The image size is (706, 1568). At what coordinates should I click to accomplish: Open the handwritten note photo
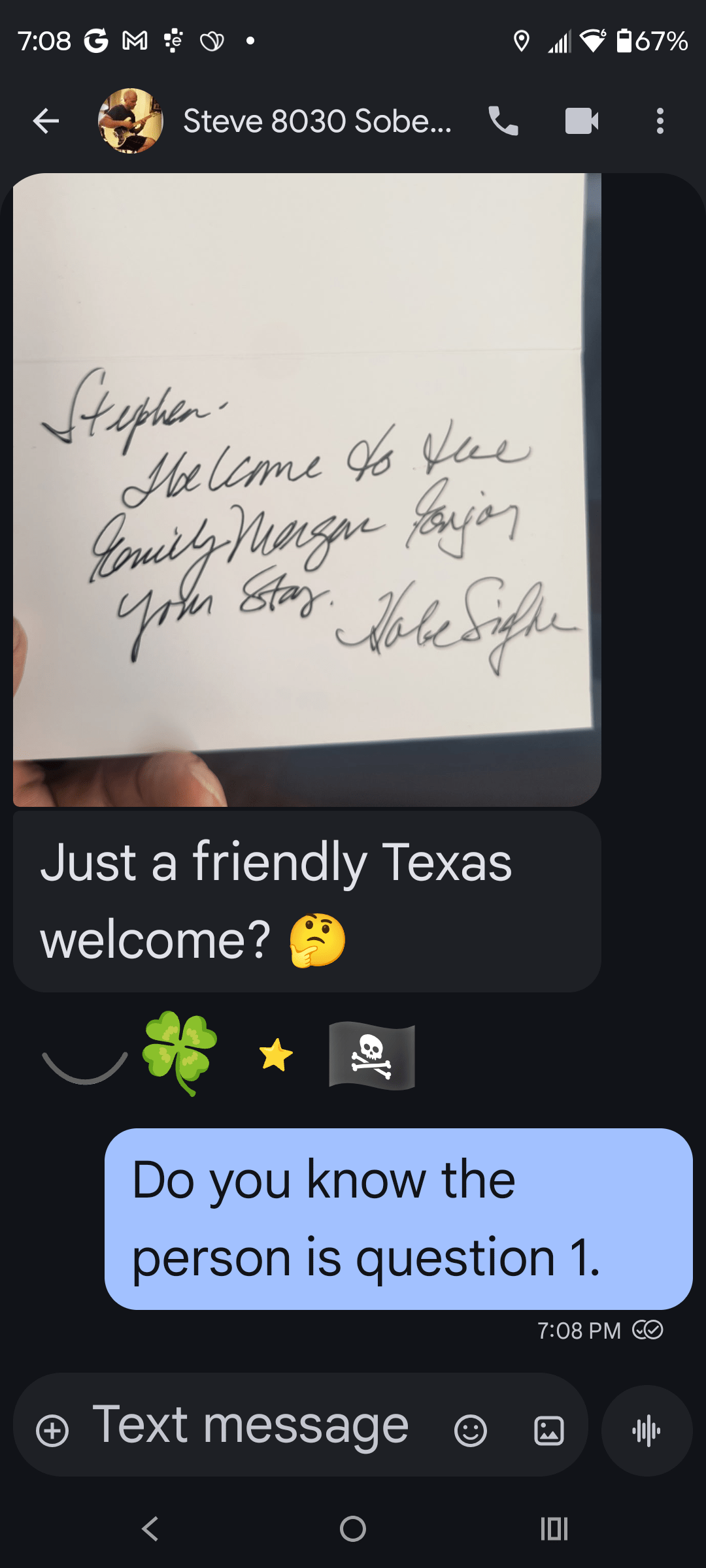point(307,490)
